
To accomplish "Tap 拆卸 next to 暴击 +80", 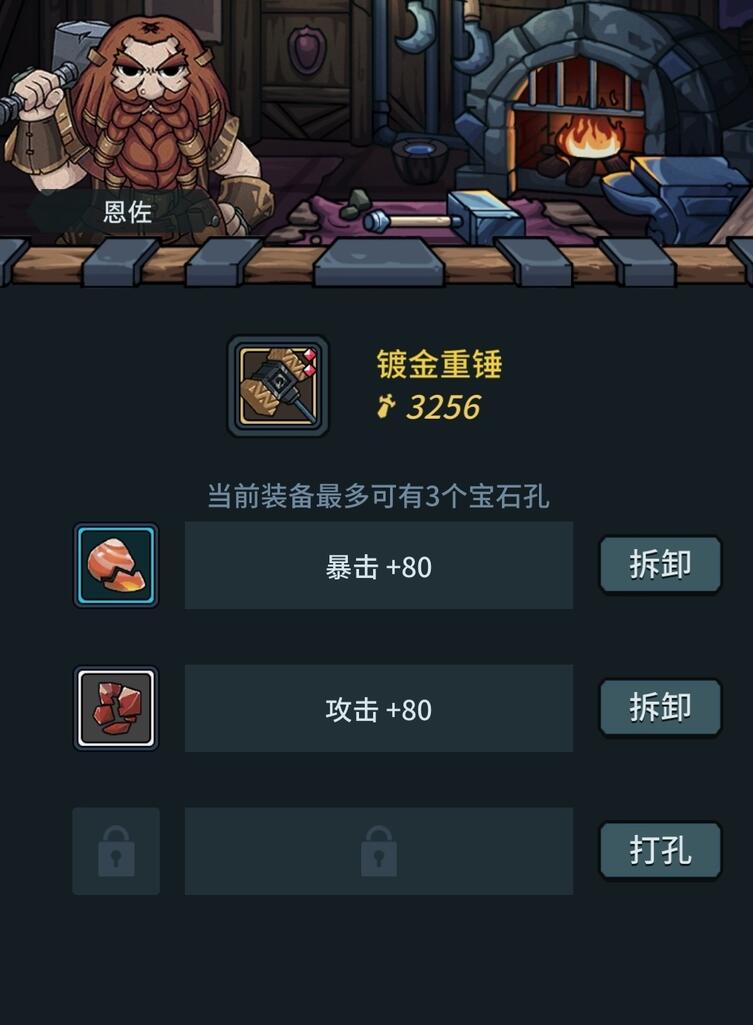I will coord(660,565).
